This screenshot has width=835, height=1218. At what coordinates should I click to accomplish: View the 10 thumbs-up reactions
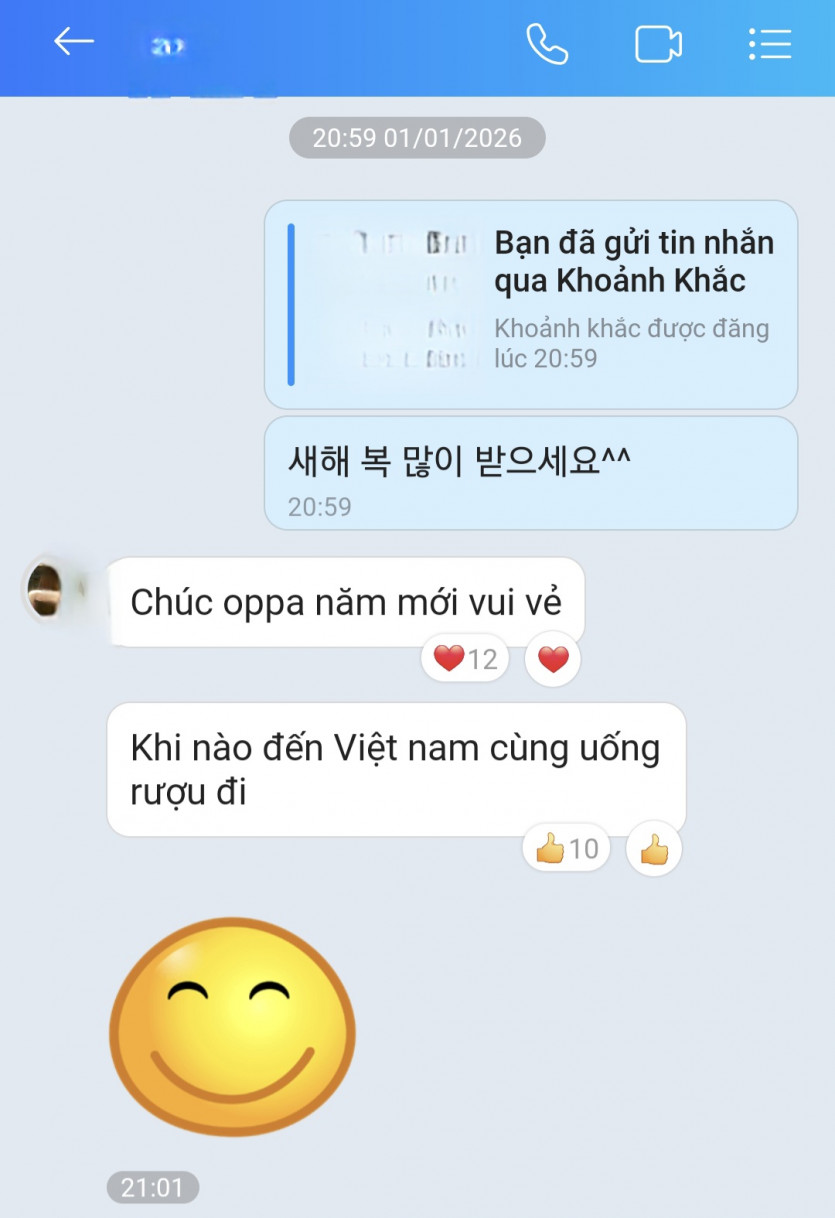pyautogui.click(x=566, y=849)
